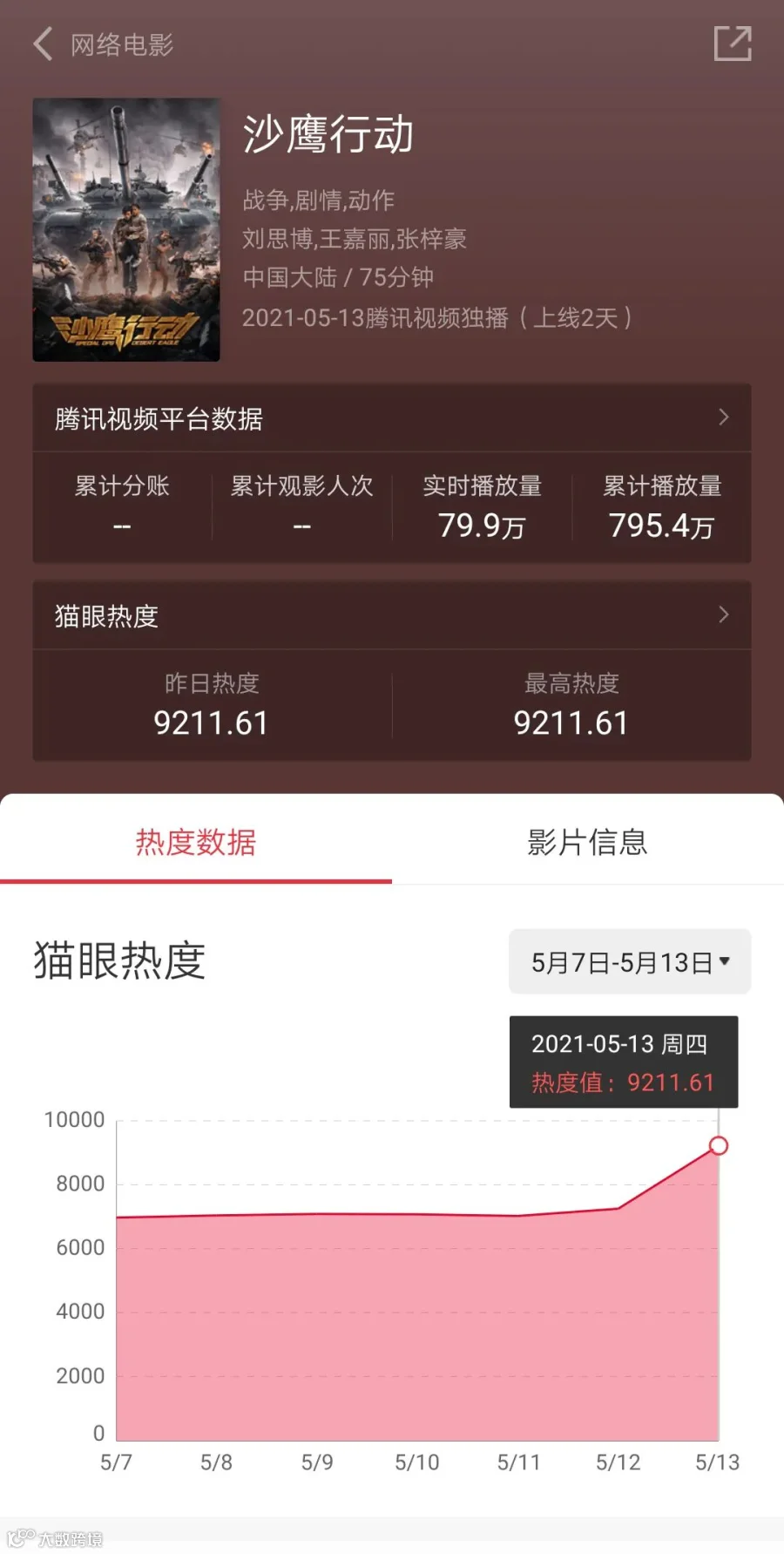Open the 5月7日-5月13日 date range dropdown

point(630,961)
